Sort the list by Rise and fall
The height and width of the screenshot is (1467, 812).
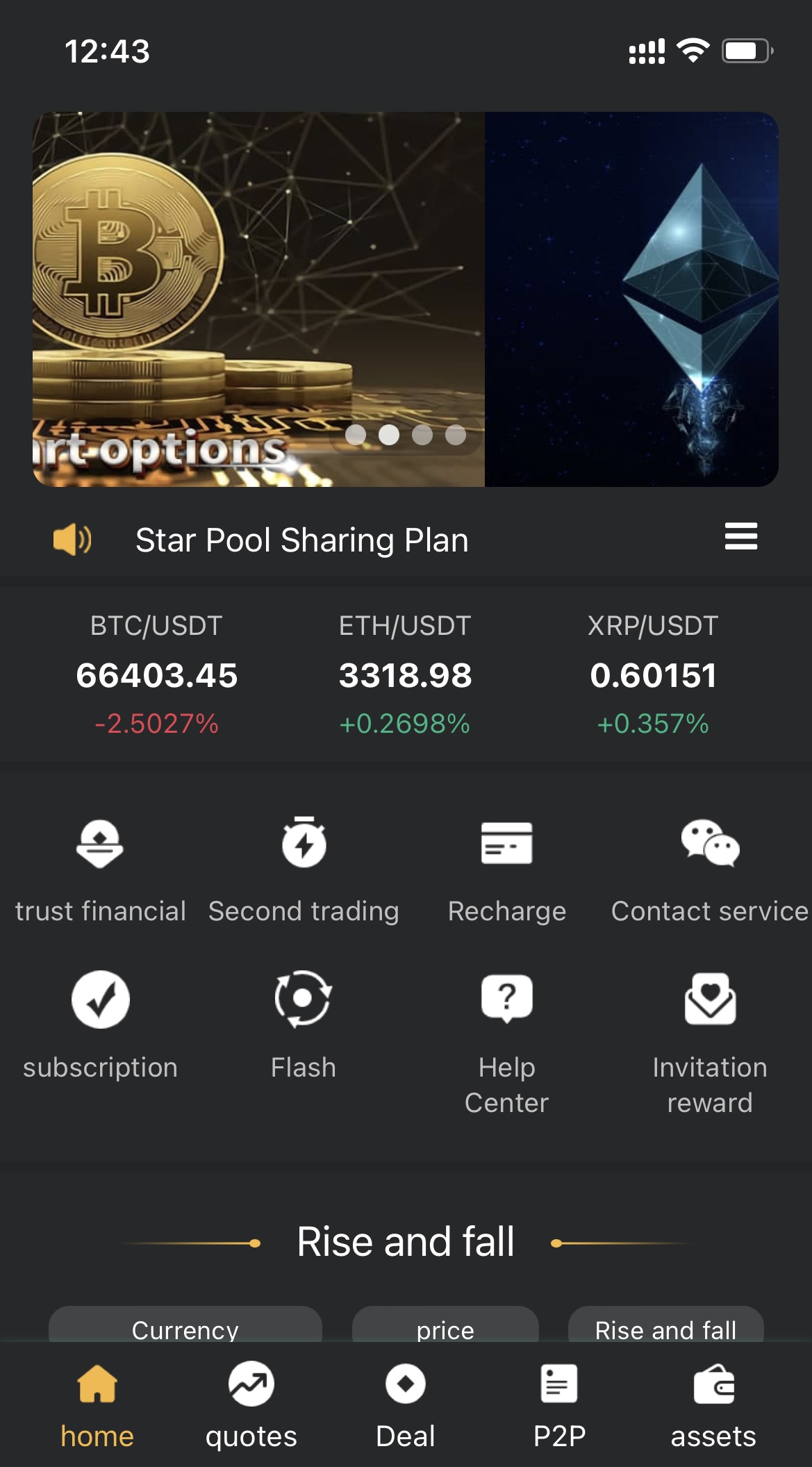click(x=665, y=1327)
